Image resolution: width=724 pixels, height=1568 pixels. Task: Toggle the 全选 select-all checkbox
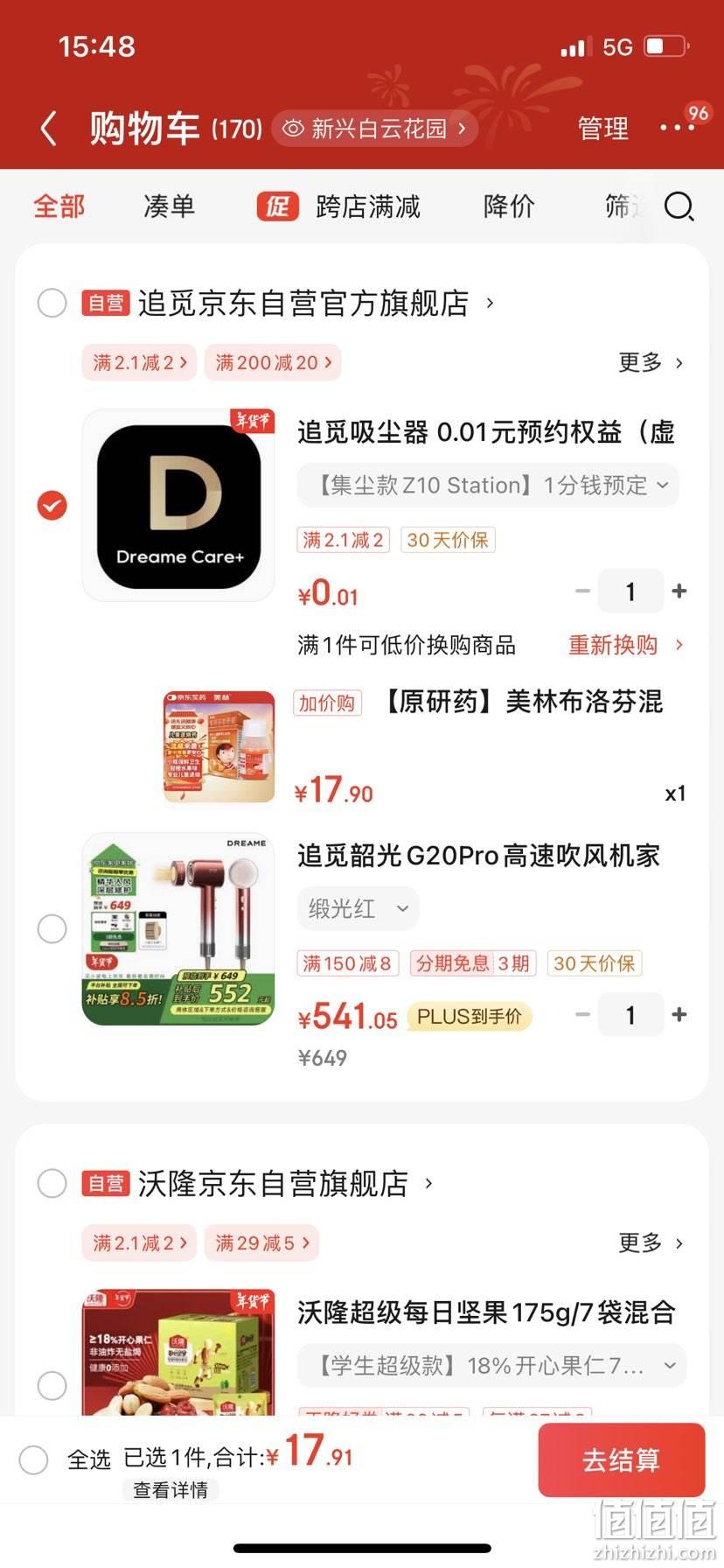[34, 1459]
